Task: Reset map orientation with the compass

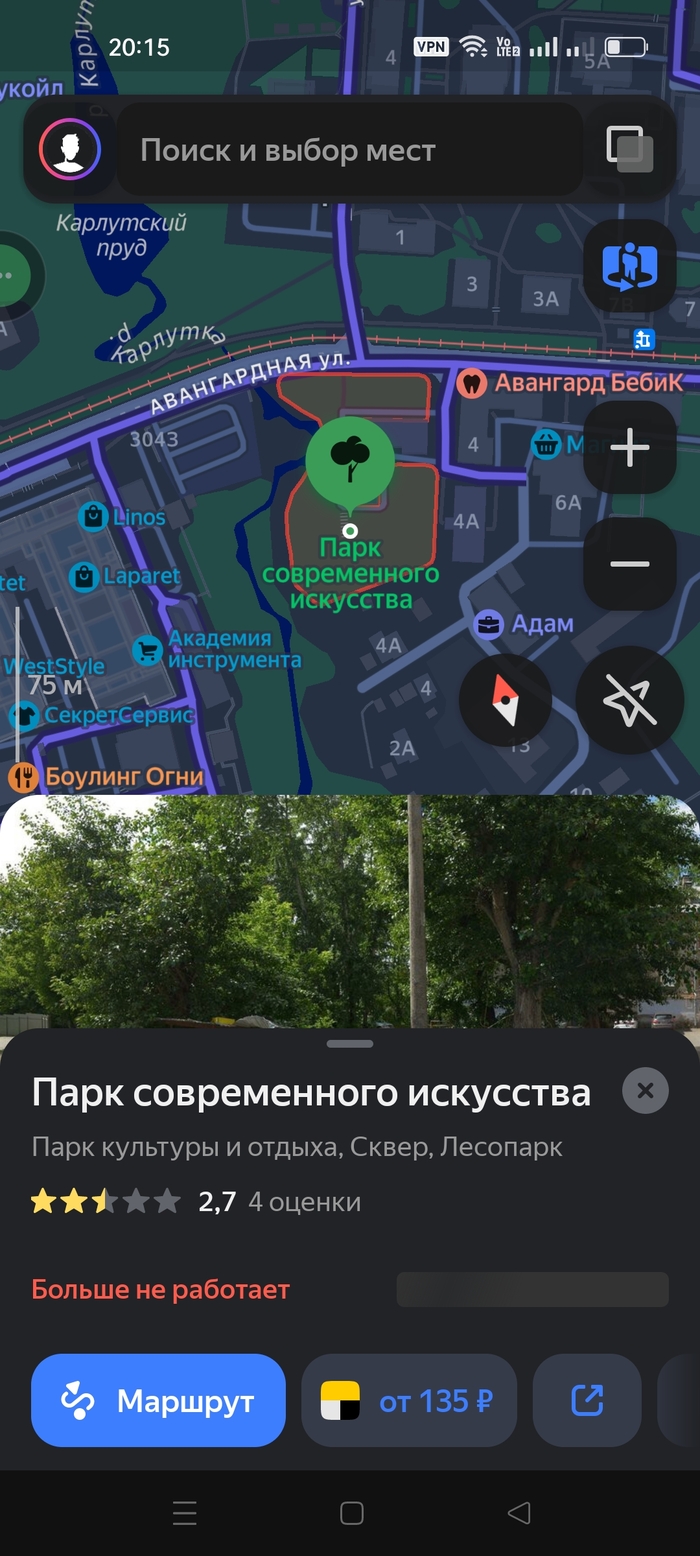Action: [506, 700]
